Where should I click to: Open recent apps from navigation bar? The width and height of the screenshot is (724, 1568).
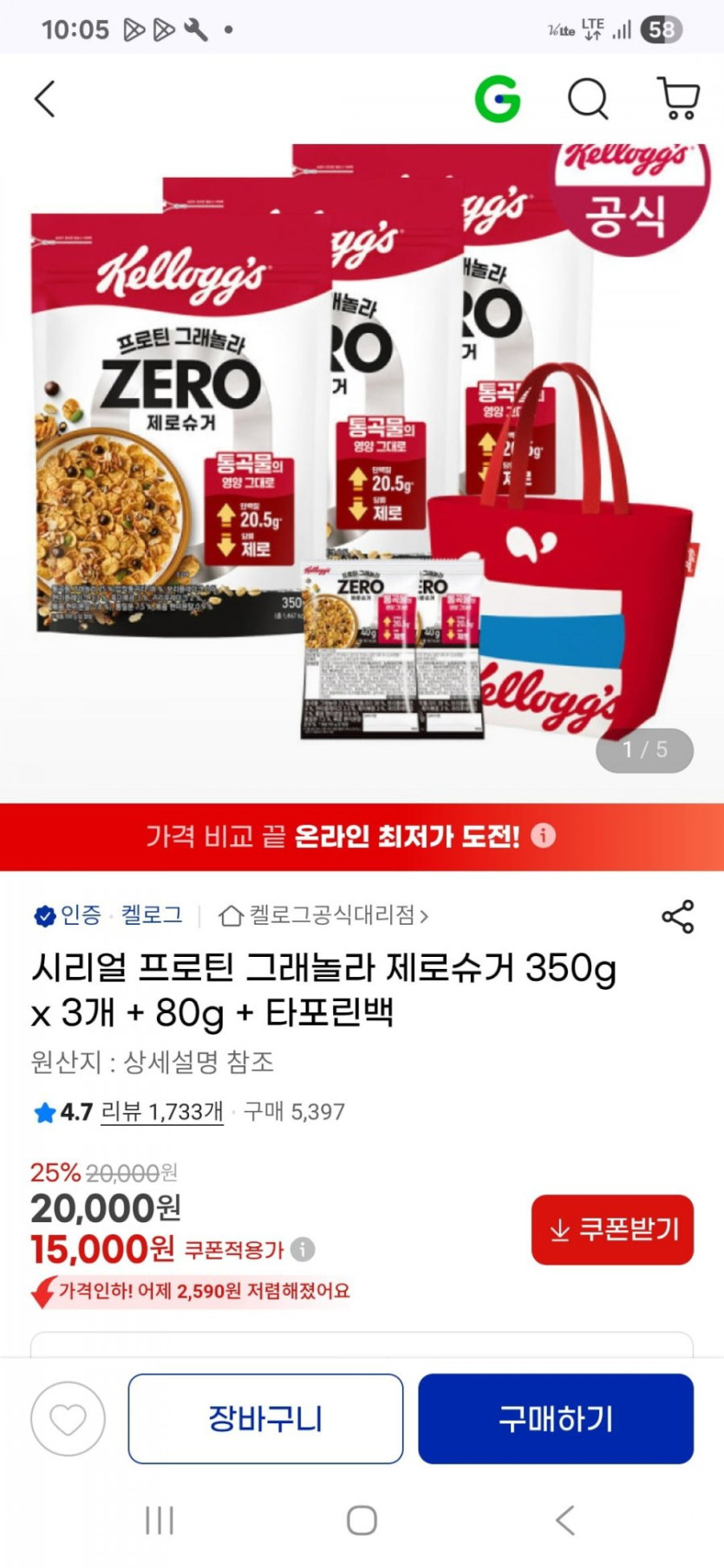160,1520
